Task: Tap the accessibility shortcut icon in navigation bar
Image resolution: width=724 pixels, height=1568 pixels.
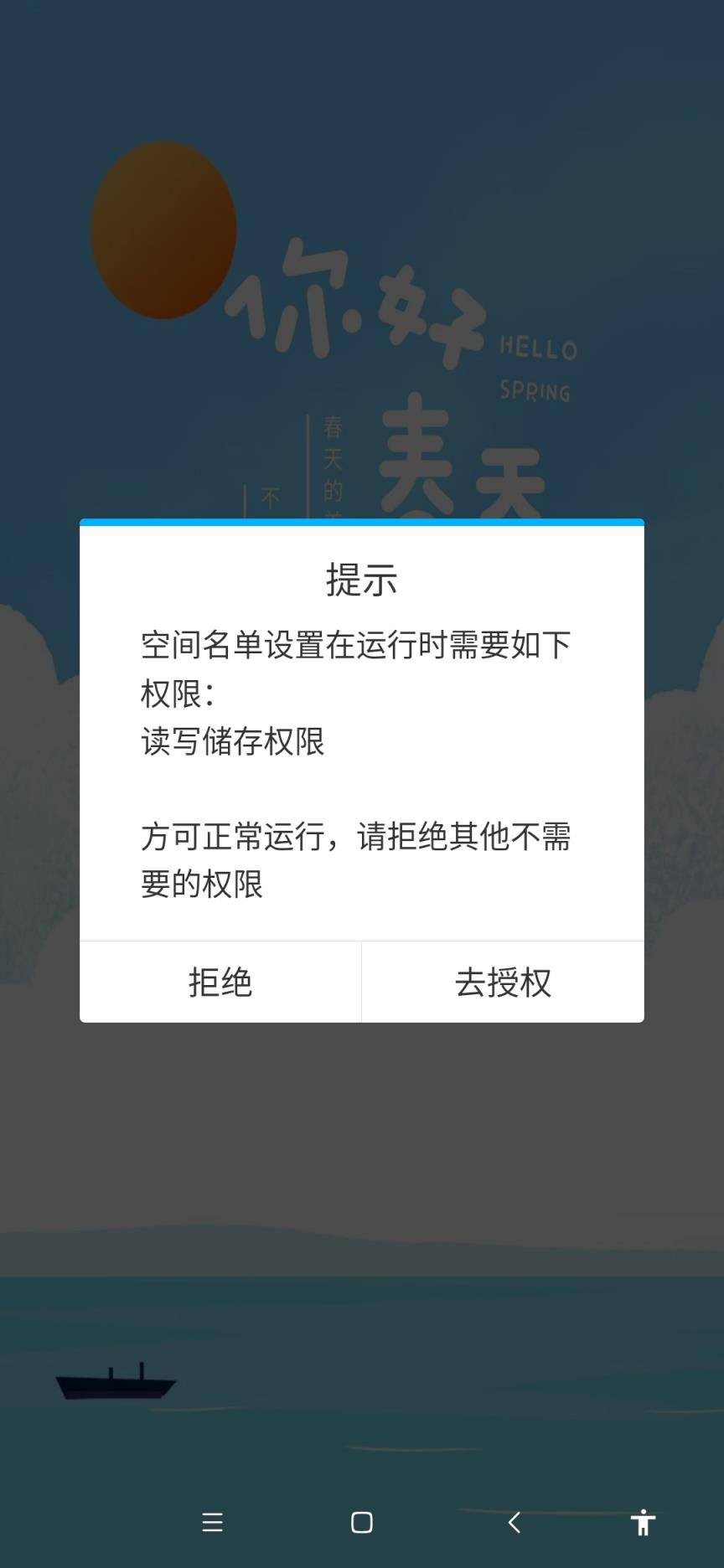Action: [x=643, y=1523]
